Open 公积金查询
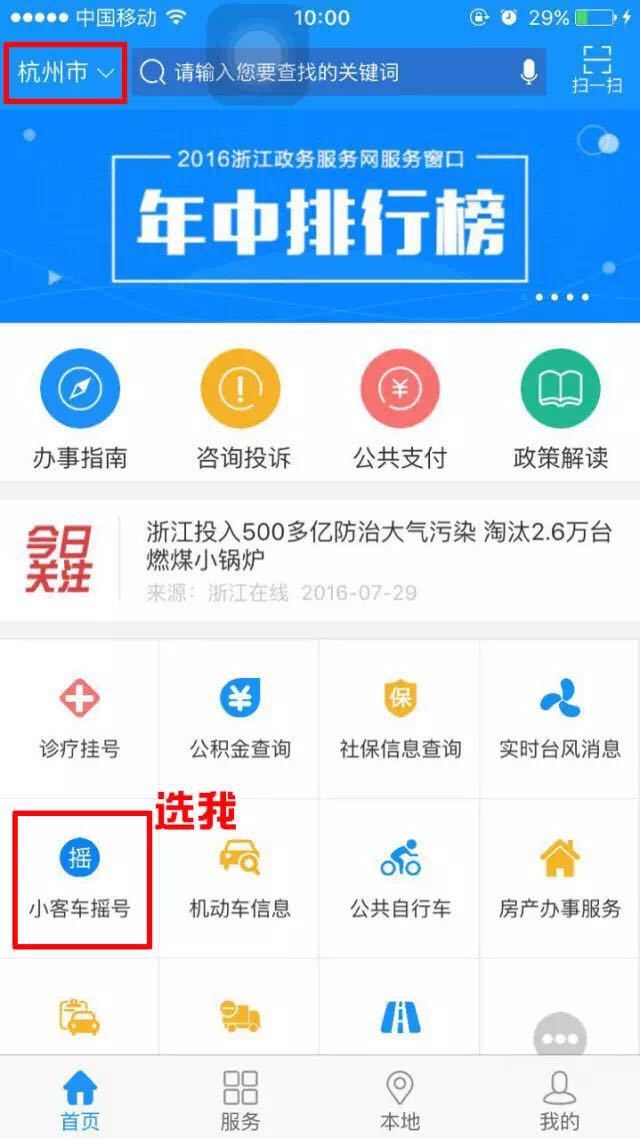The height and width of the screenshot is (1139, 640). [x=240, y=718]
